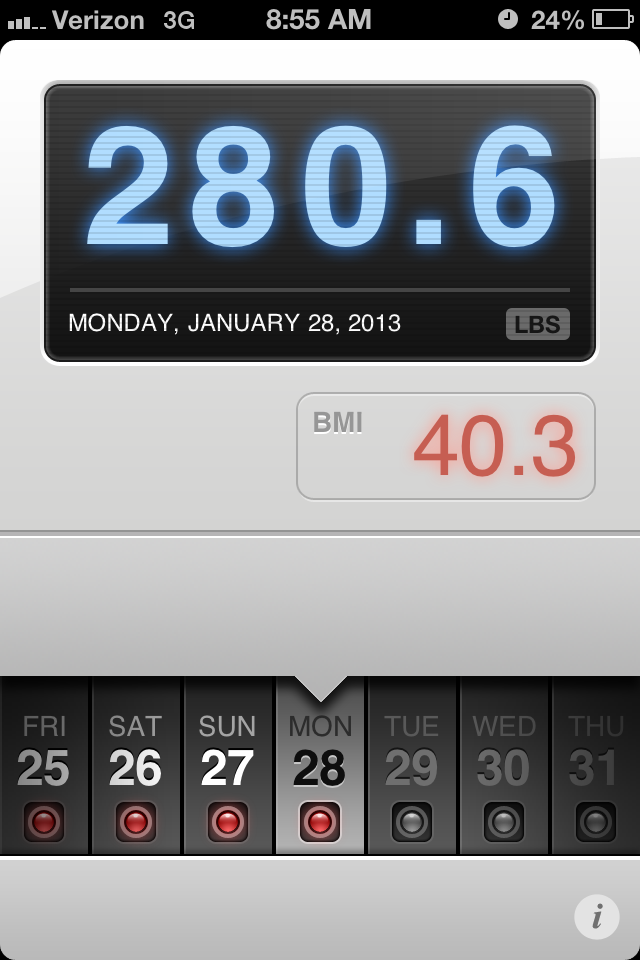Go to Wednesday 30 entry
The width and height of the screenshot is (640, 960).
(x=504, y=768)
